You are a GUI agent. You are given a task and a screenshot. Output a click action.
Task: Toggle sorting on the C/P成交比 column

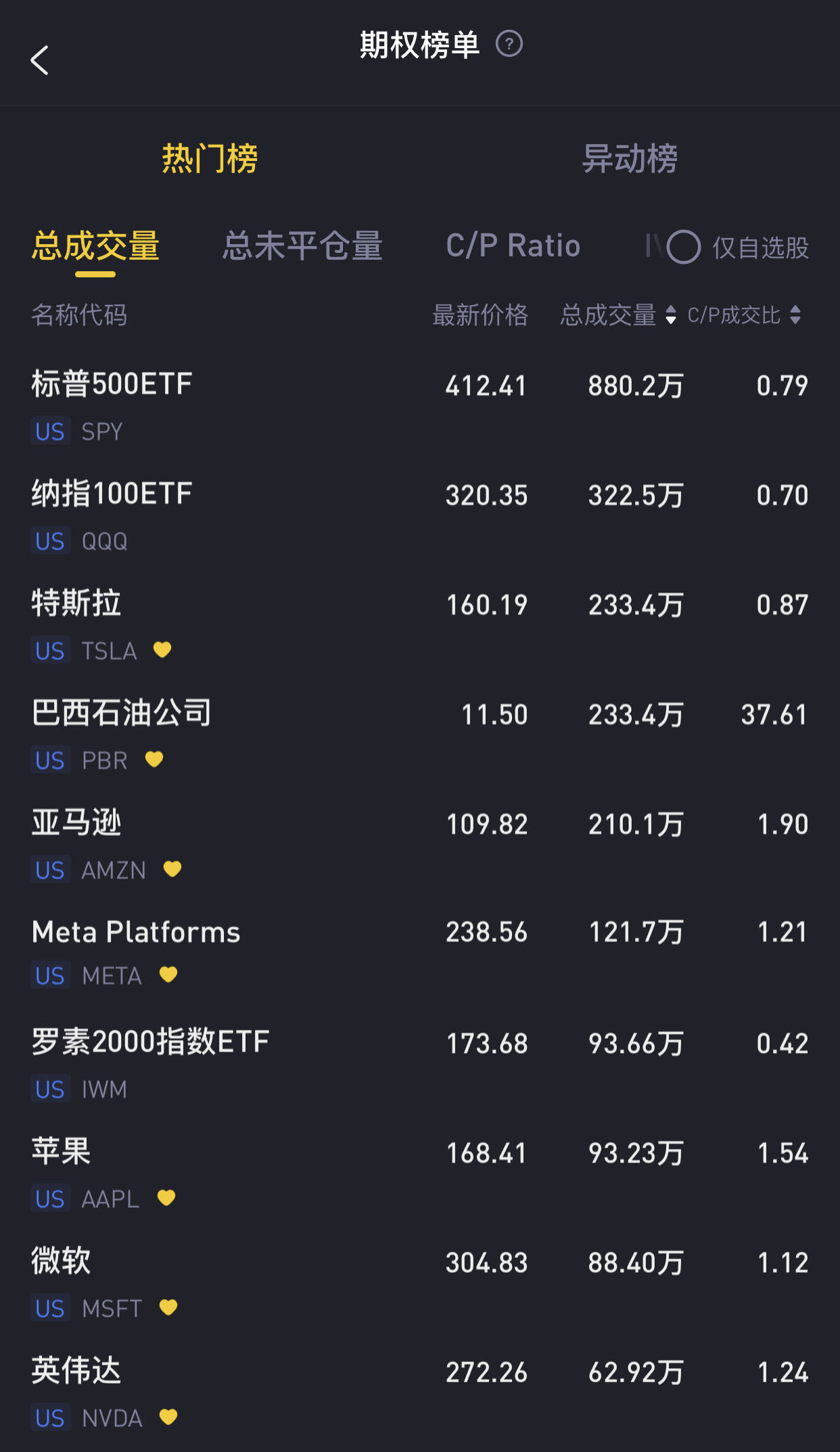point(797,315)
